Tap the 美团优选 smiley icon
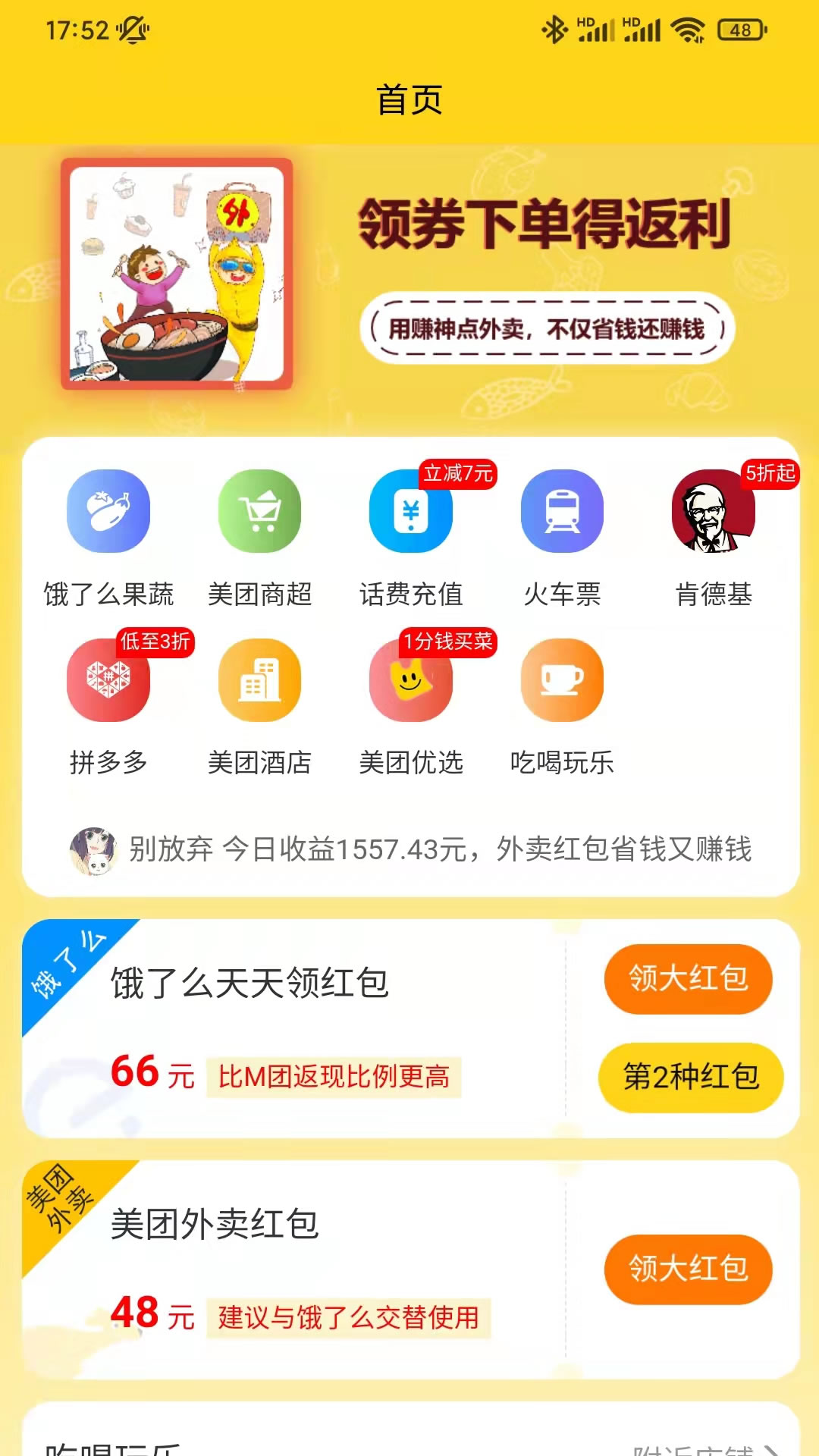This screenshot has width=819, height=1456. [410, 680]
